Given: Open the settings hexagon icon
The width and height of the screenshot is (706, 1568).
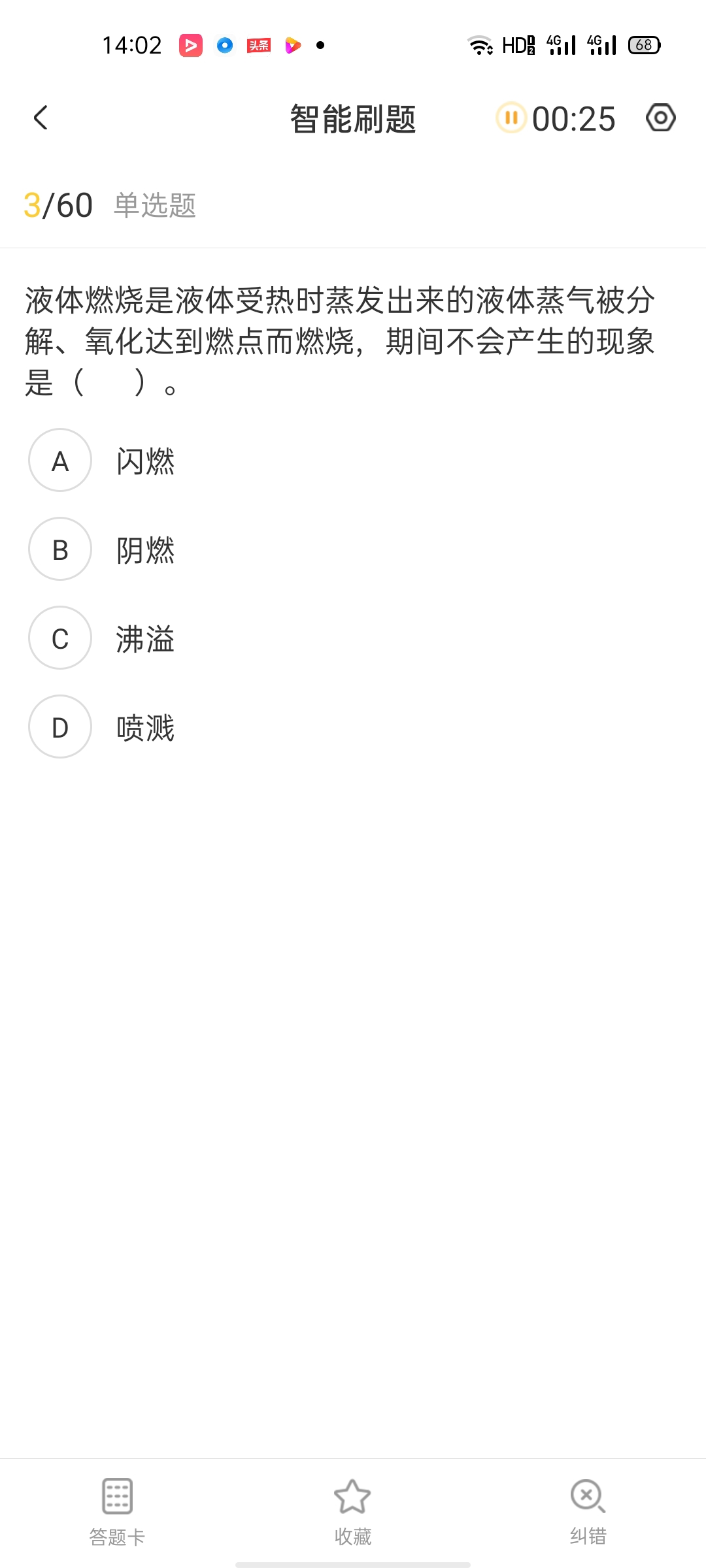Looking at the screenshot, I should [x=661, y=118].
